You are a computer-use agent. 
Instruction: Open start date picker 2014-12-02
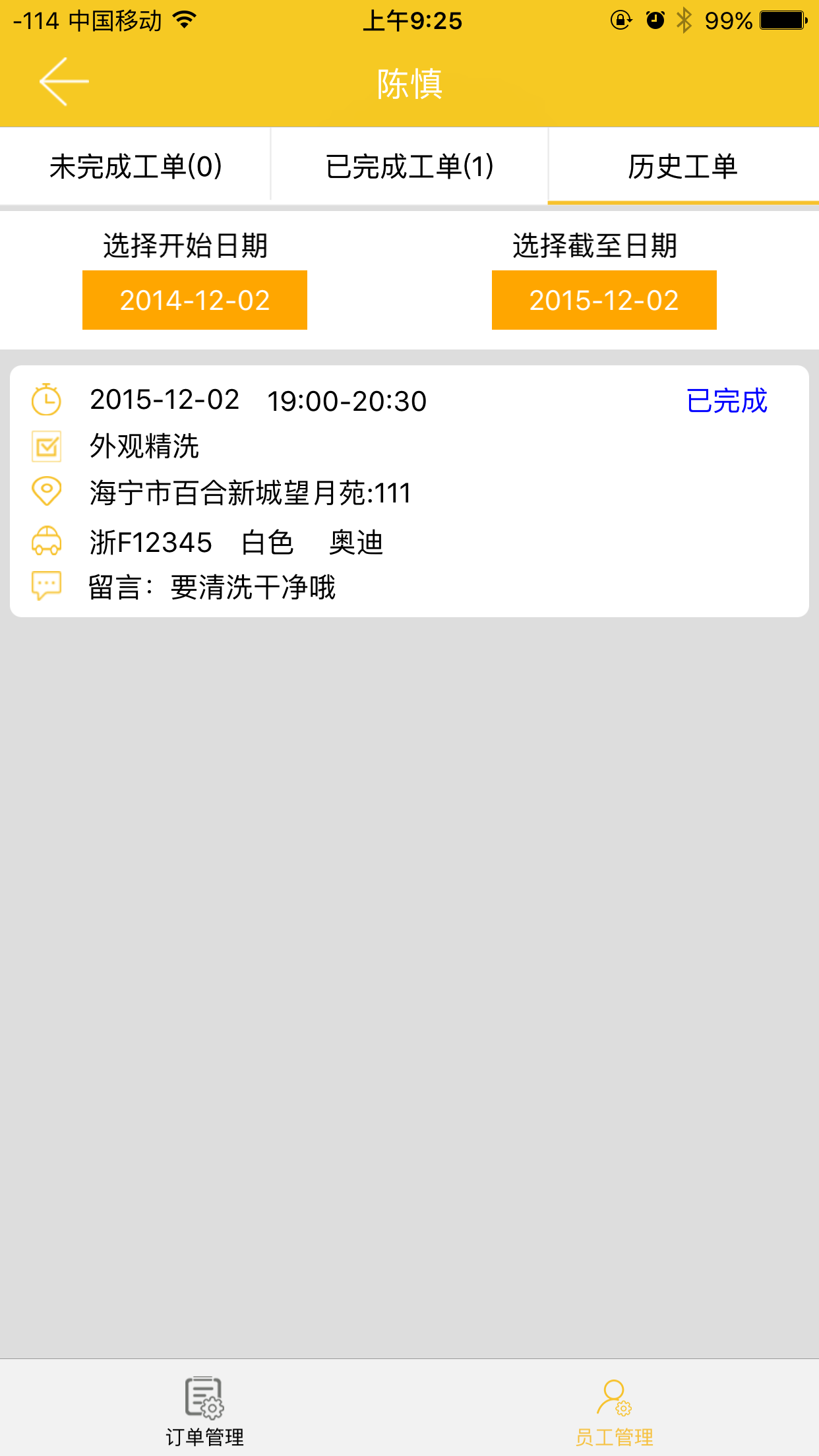click(x=195, y=300)
